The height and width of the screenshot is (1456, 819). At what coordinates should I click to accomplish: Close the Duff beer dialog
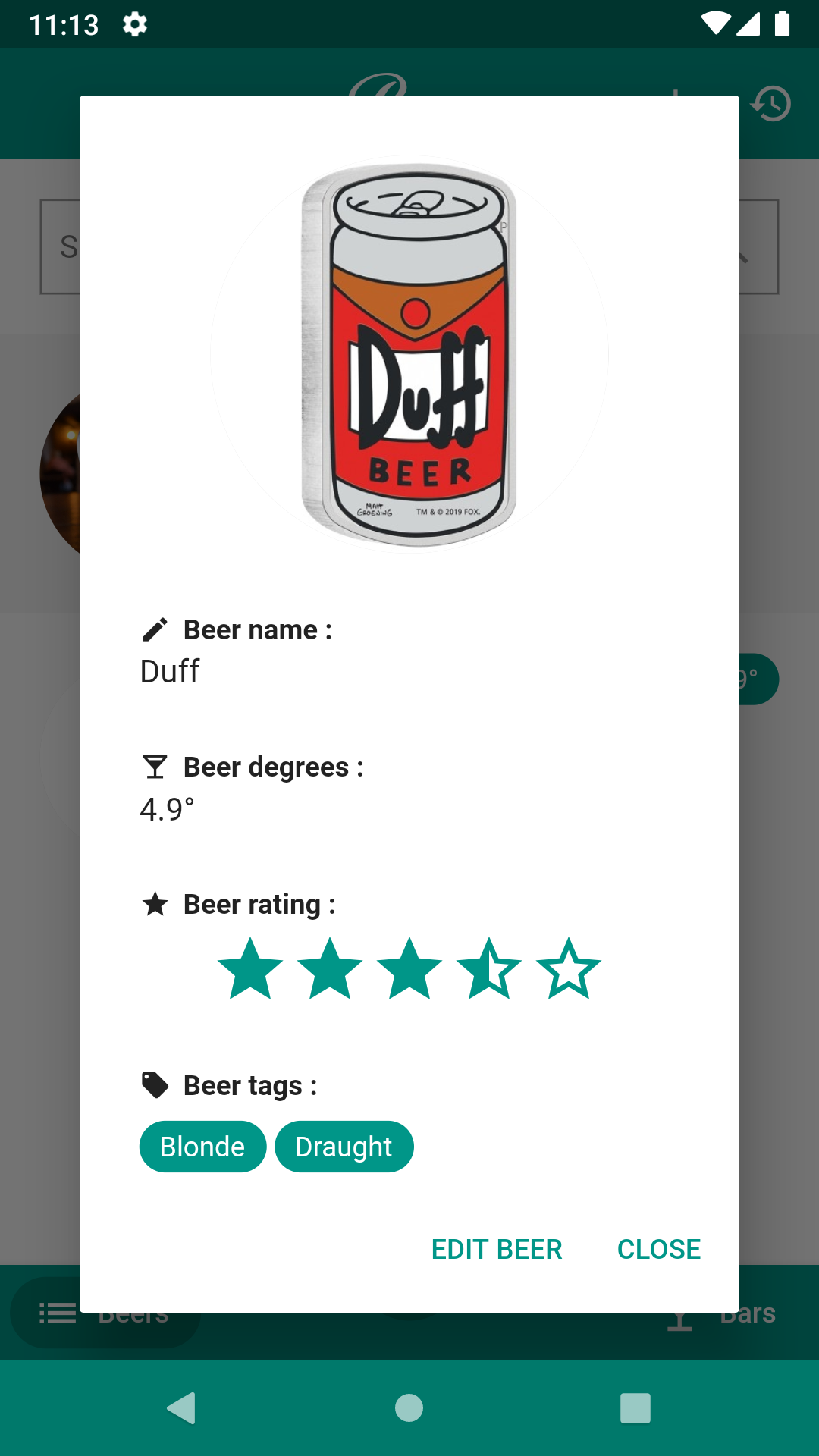[659, 1249]
